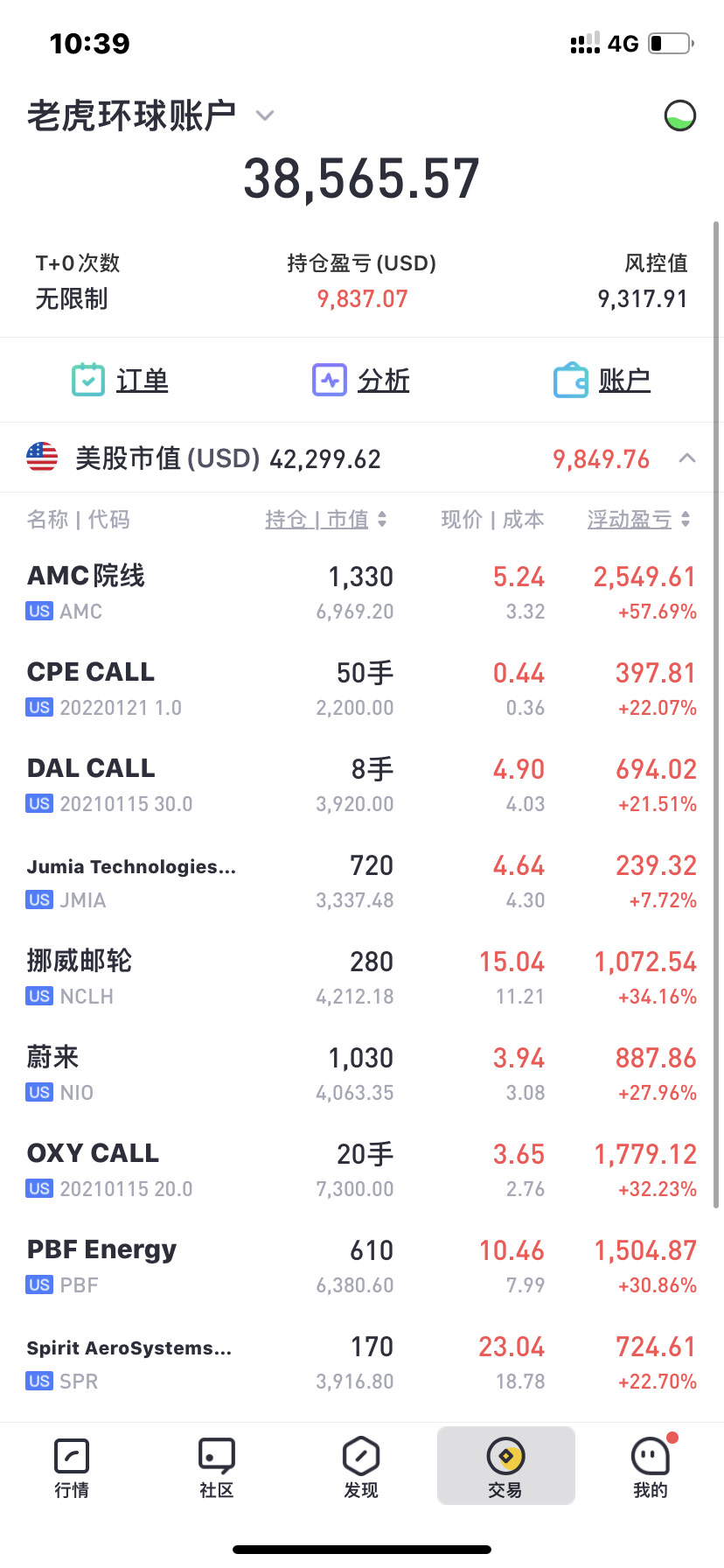Collapse the 美股市值 holdings section
This screenshot has width=724, height=1568.
click(x=687, y=458)
